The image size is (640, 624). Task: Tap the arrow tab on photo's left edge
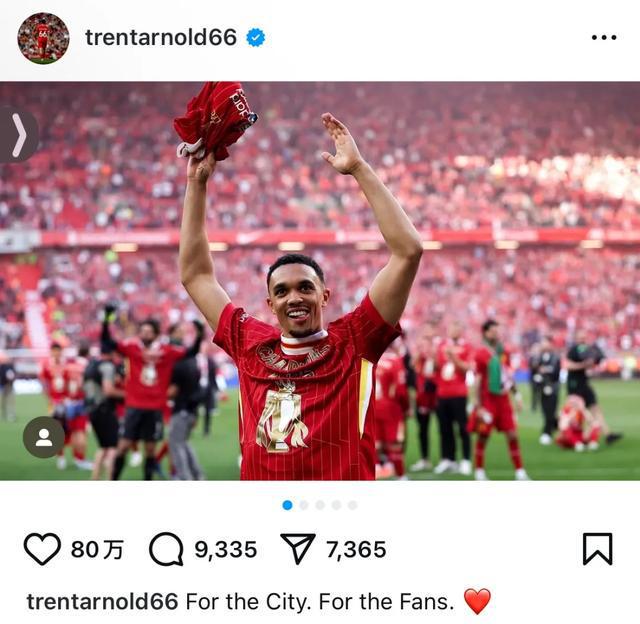tap(18, 135)
